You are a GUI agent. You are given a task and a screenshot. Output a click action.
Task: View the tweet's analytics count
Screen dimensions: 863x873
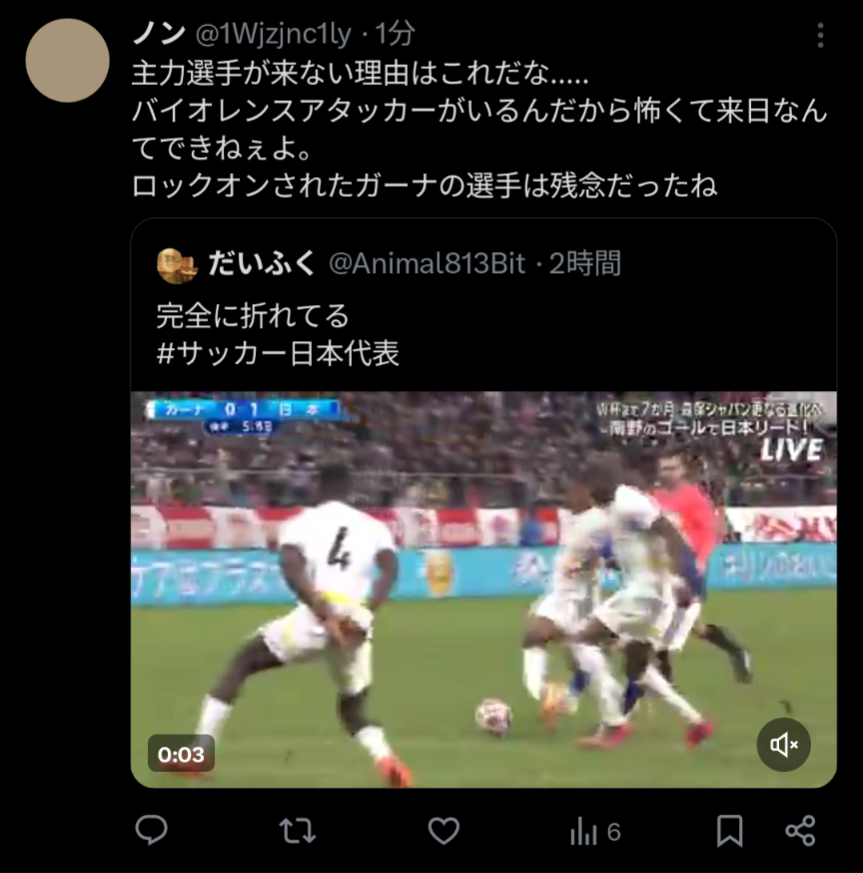(596, 831)
